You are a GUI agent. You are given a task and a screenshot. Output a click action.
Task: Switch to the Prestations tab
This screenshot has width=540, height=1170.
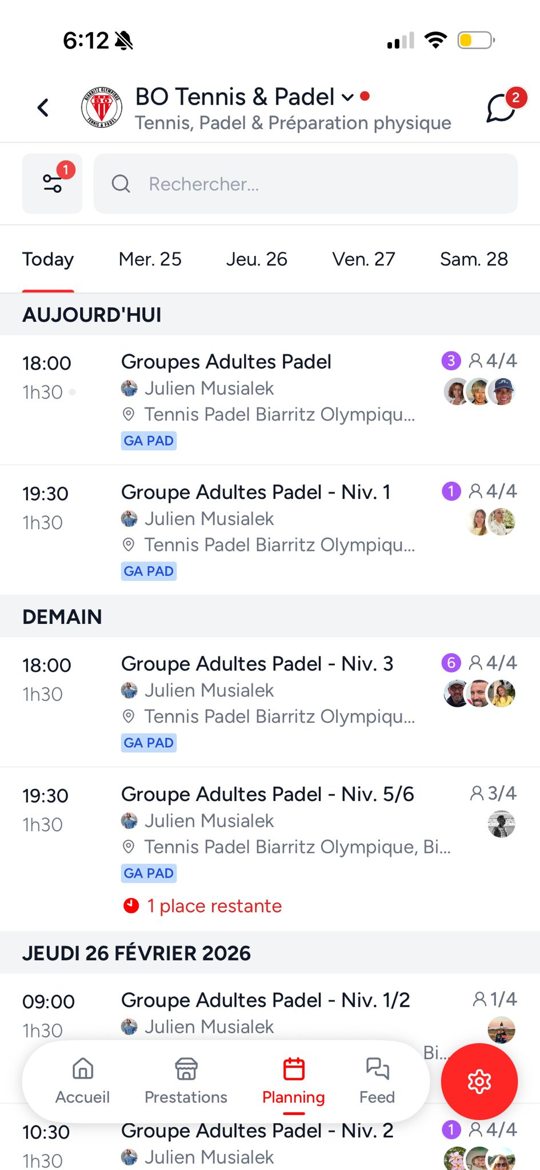click(x=186, y=1080)
